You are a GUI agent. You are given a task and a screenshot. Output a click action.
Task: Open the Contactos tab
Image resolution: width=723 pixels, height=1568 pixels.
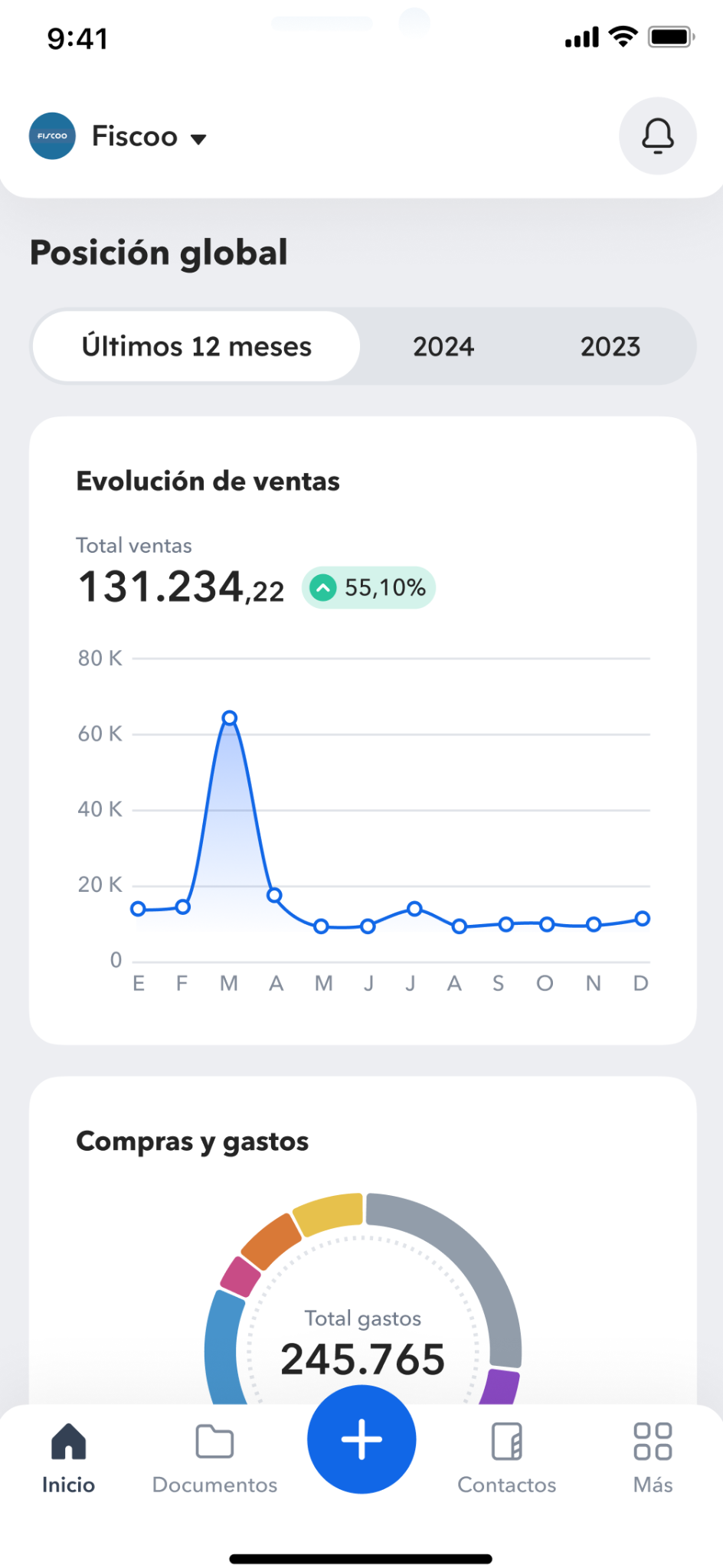coord(507,1459)
